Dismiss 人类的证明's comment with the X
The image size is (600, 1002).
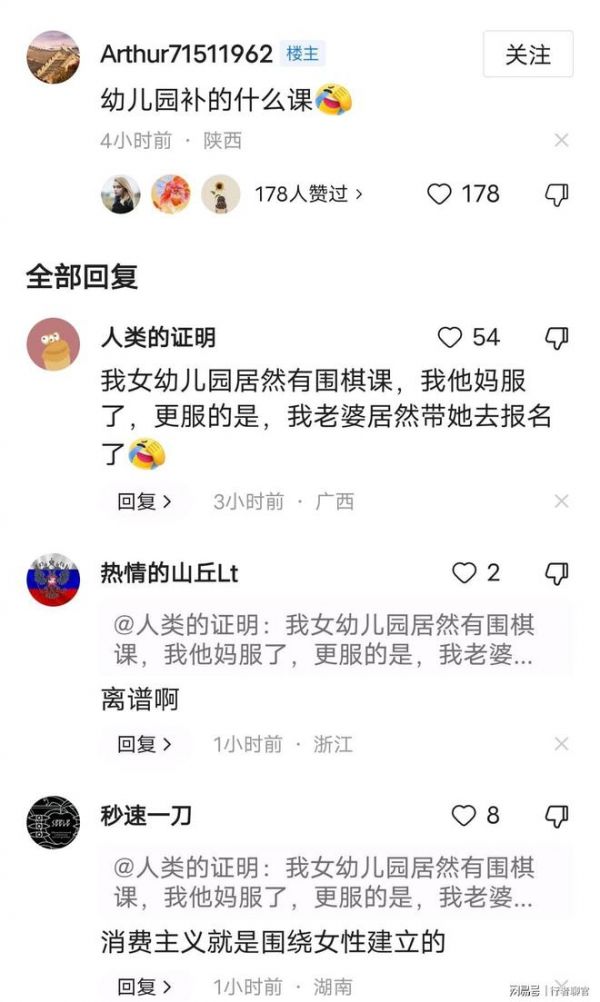tap(561, 502)
